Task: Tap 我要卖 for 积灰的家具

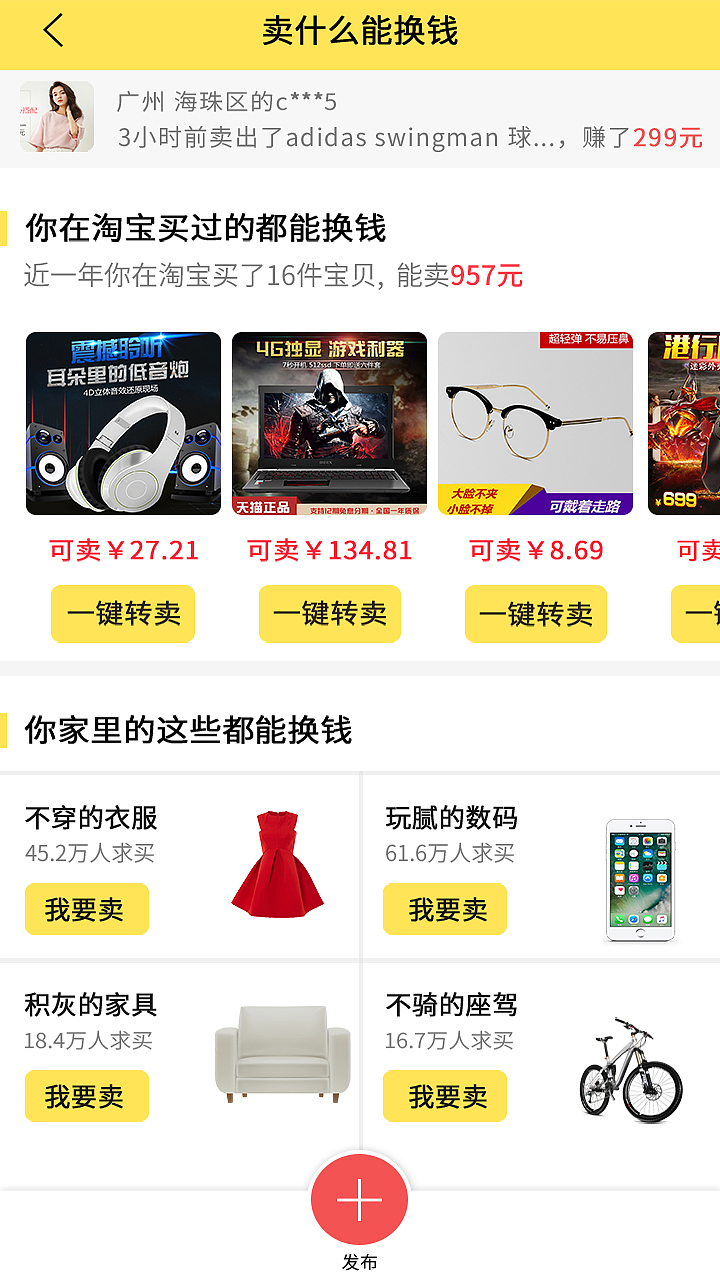Action: [x=87, y=1095]
